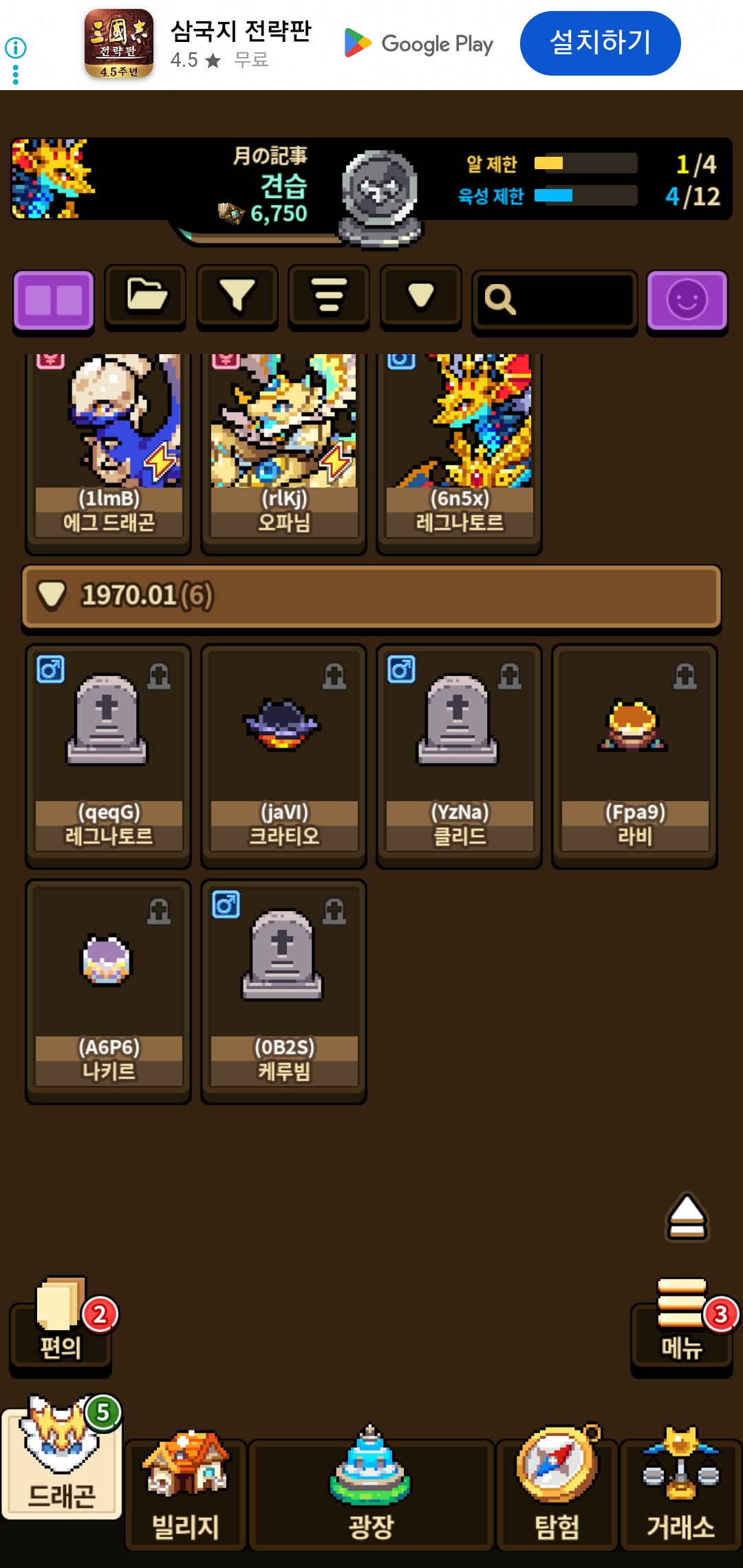Image resolution: width=743 pixels, height=1568 pixels.
Task: Open the 에그 드래곤 (1lmB) card
Action: [x=108, y=447]
